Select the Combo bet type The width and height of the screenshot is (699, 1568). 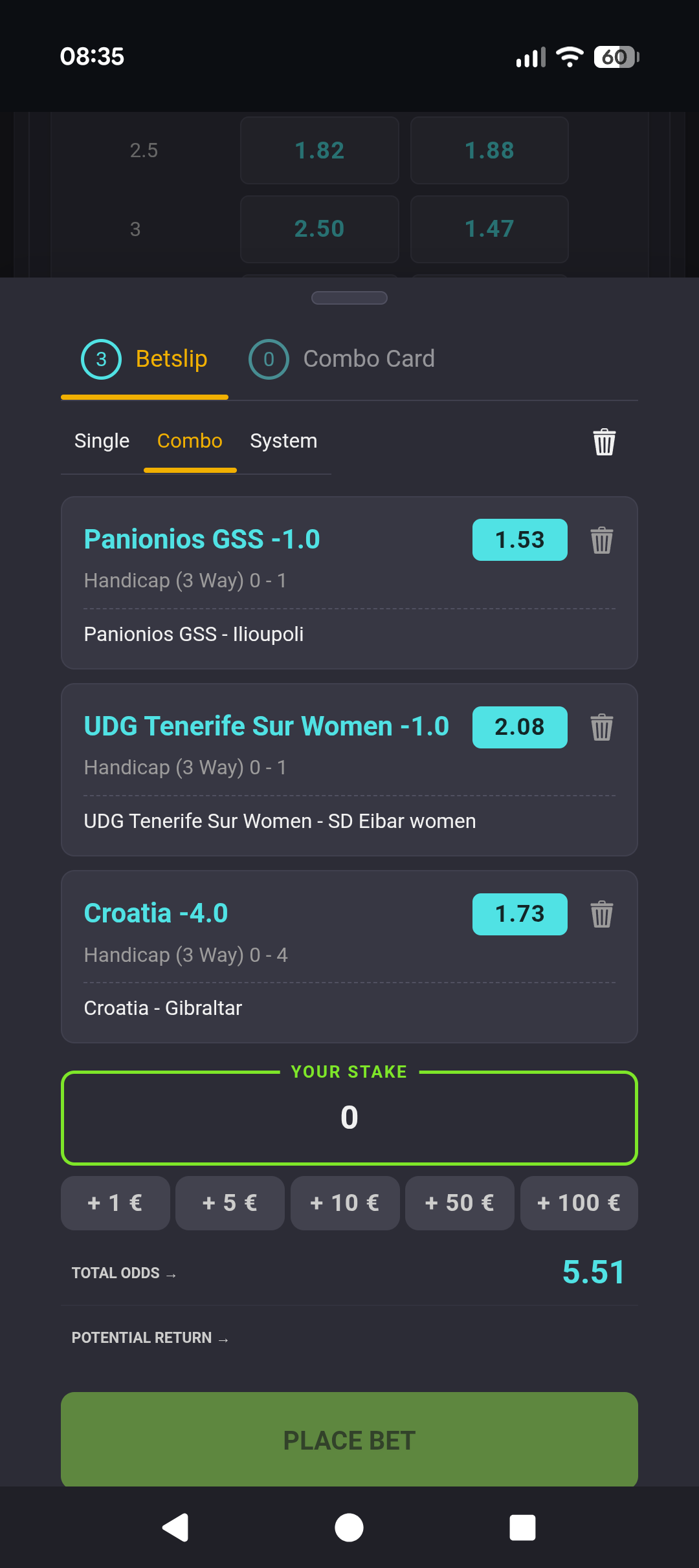coord(190,441)
